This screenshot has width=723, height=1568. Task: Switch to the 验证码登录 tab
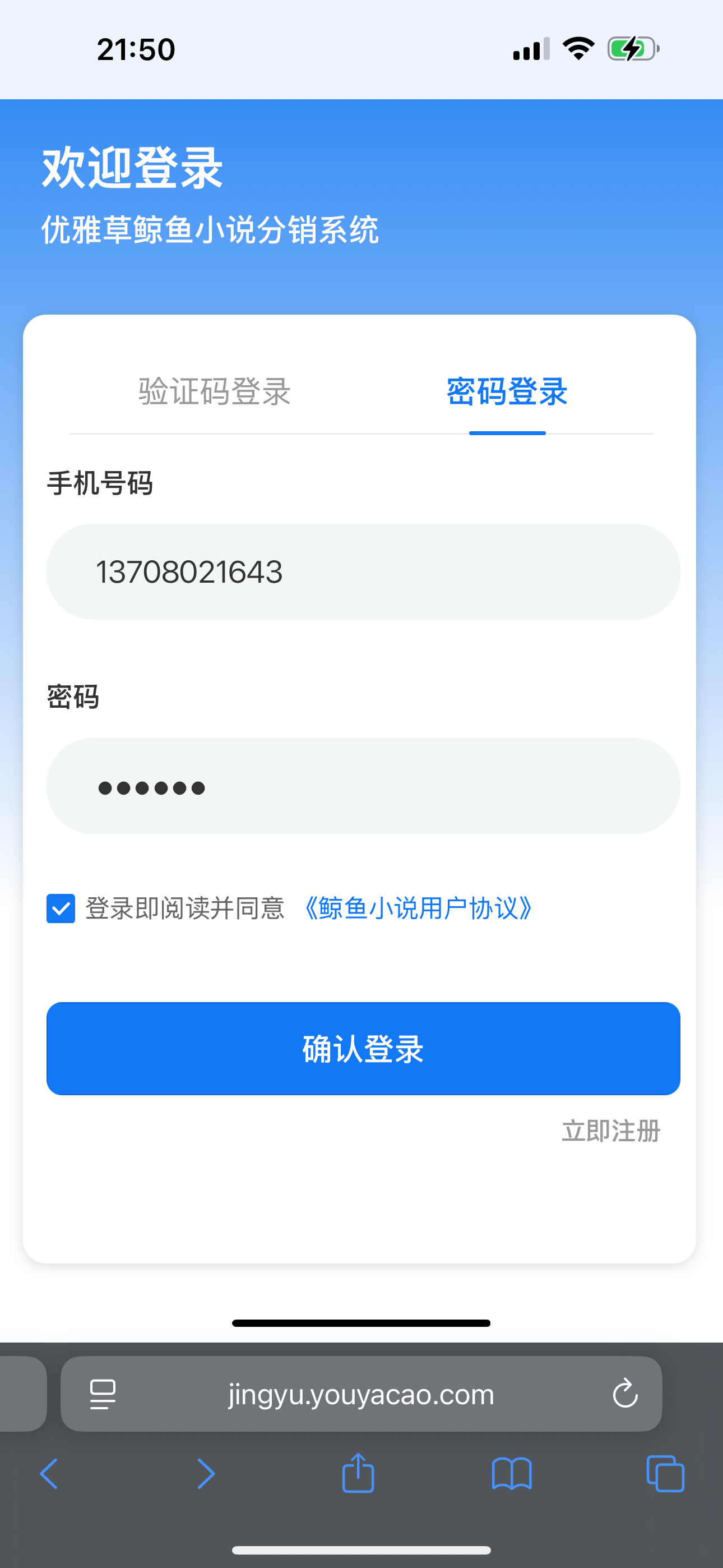(215, 391)
